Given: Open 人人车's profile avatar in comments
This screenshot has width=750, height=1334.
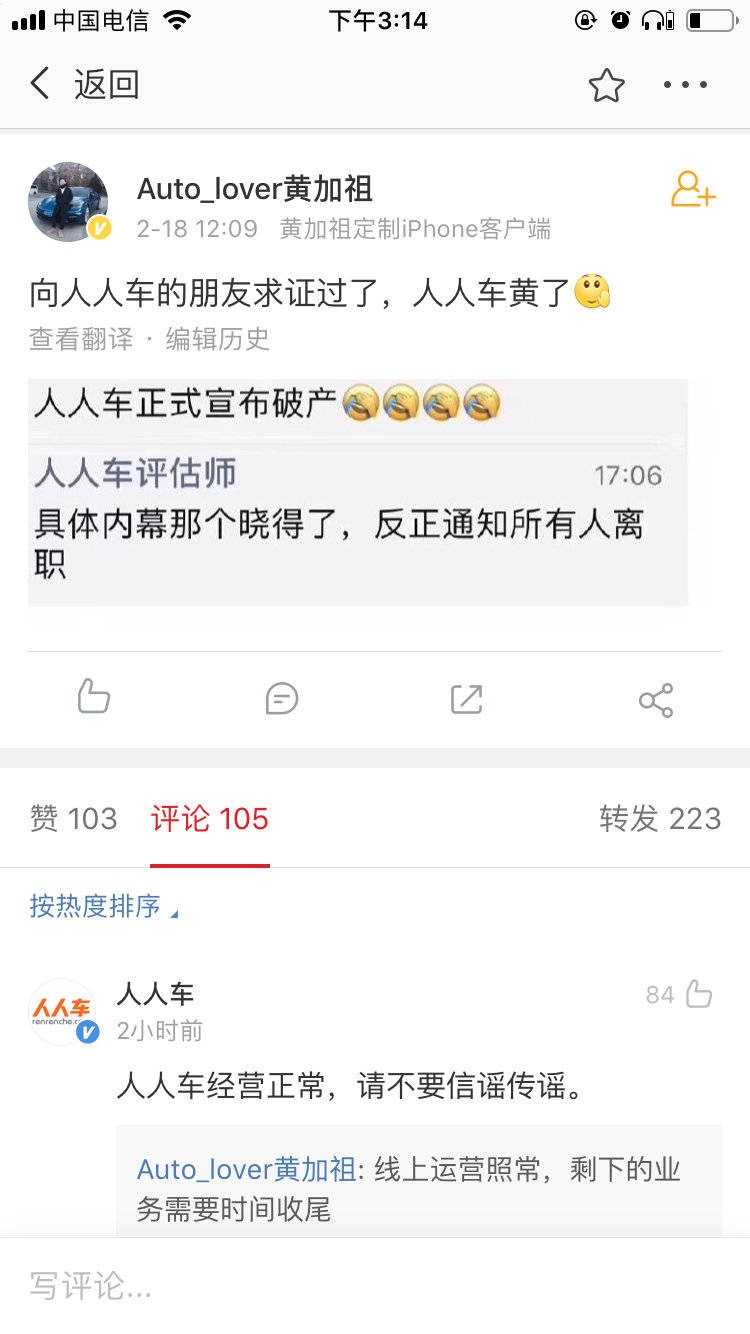Looking at the screenshot, I should click(x=62, y=1012).
